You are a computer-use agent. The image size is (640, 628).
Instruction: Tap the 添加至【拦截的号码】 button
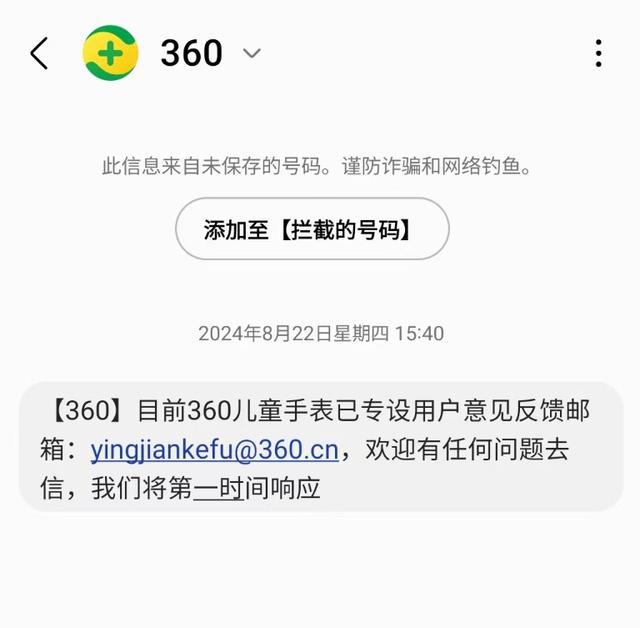312,229
